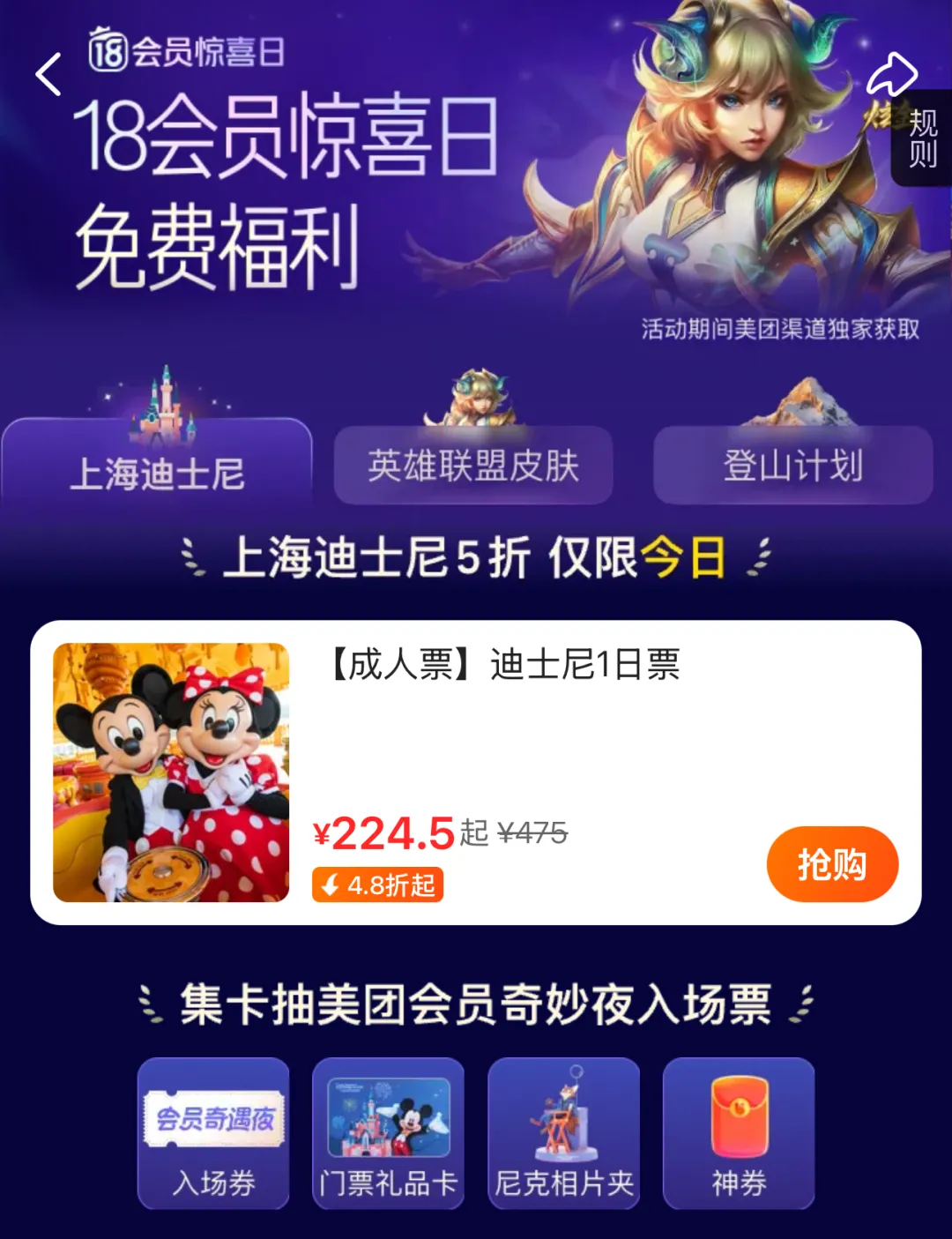View the 神券 red envelope tile
This screenshot has height=1239, width=952.
point(739,1133)
